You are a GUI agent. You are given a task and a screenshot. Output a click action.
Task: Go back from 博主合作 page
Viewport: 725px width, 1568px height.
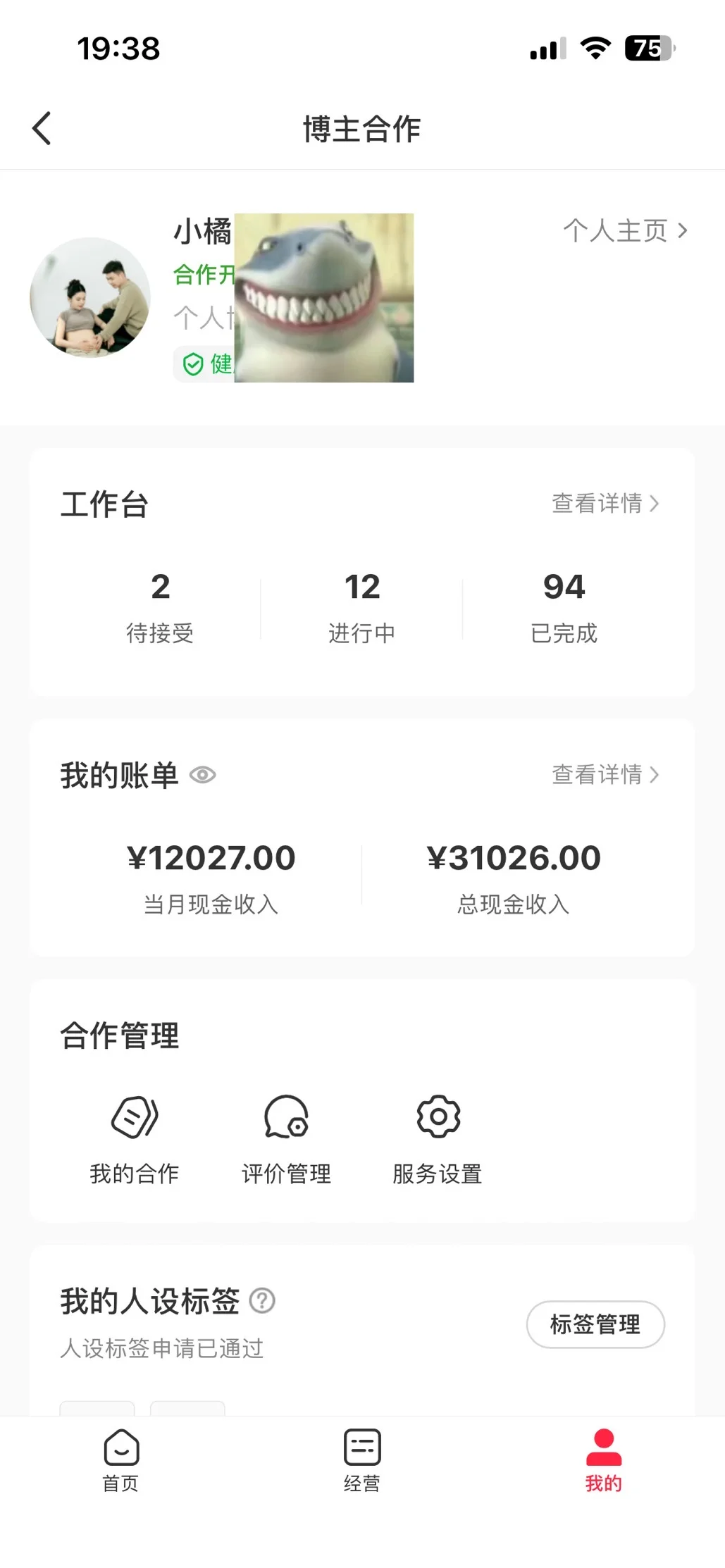42,129
